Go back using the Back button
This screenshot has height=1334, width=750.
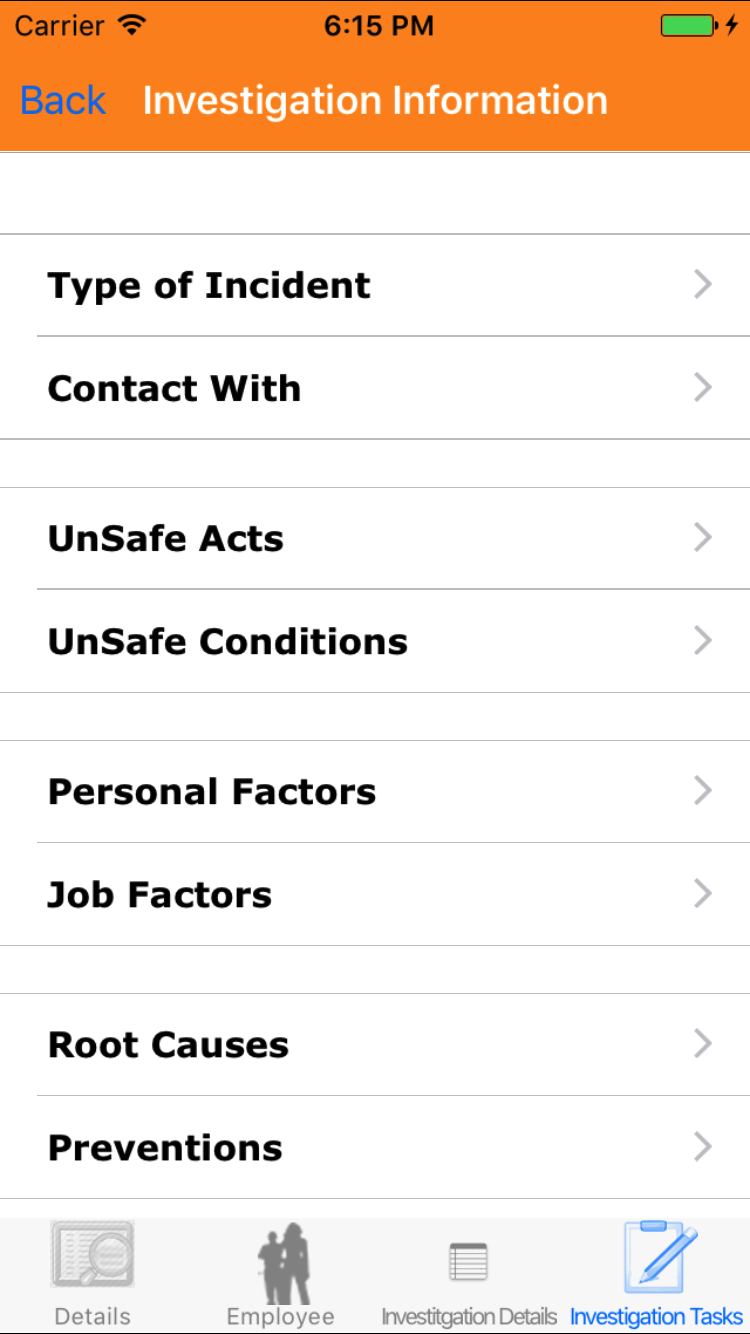tap(63, 101)
